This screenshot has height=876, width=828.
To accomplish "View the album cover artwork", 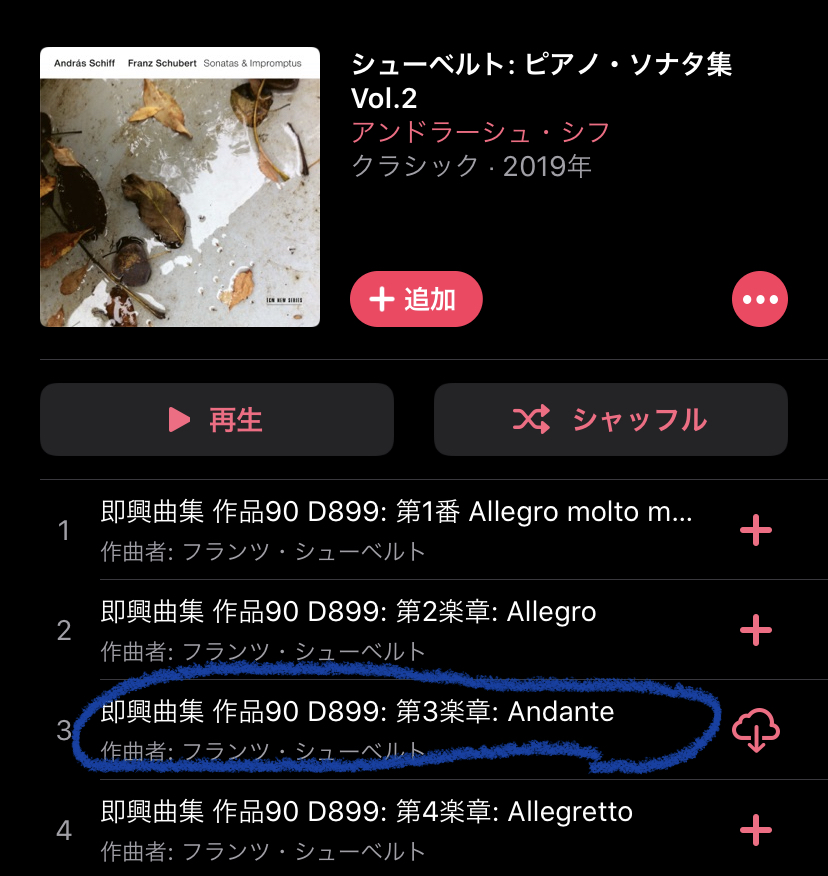I will click(x=180, y=187).
